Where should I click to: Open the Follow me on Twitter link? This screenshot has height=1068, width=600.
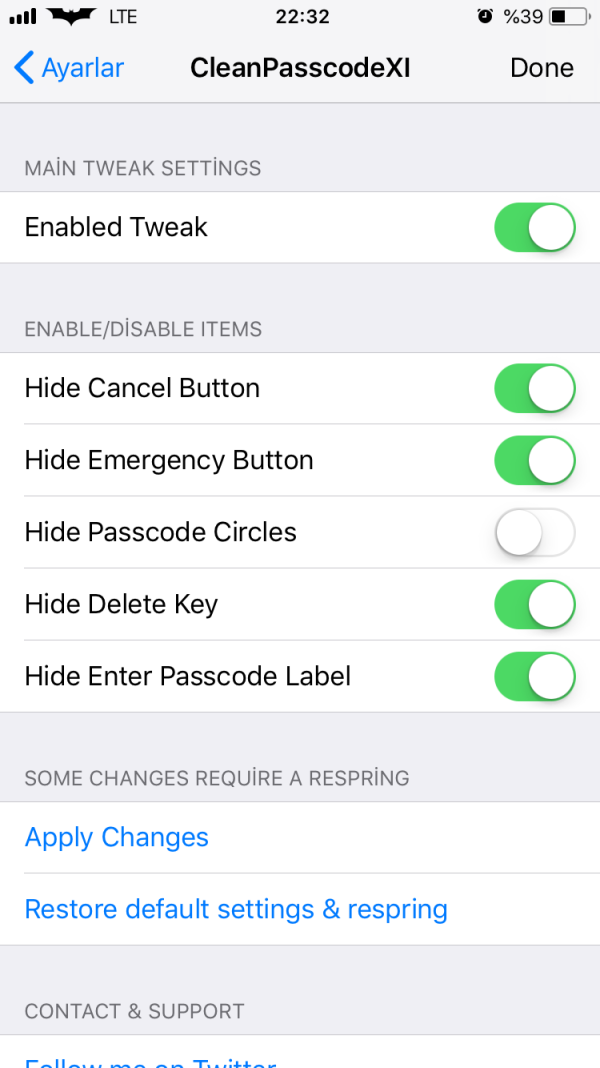(x=150, y=1060)
